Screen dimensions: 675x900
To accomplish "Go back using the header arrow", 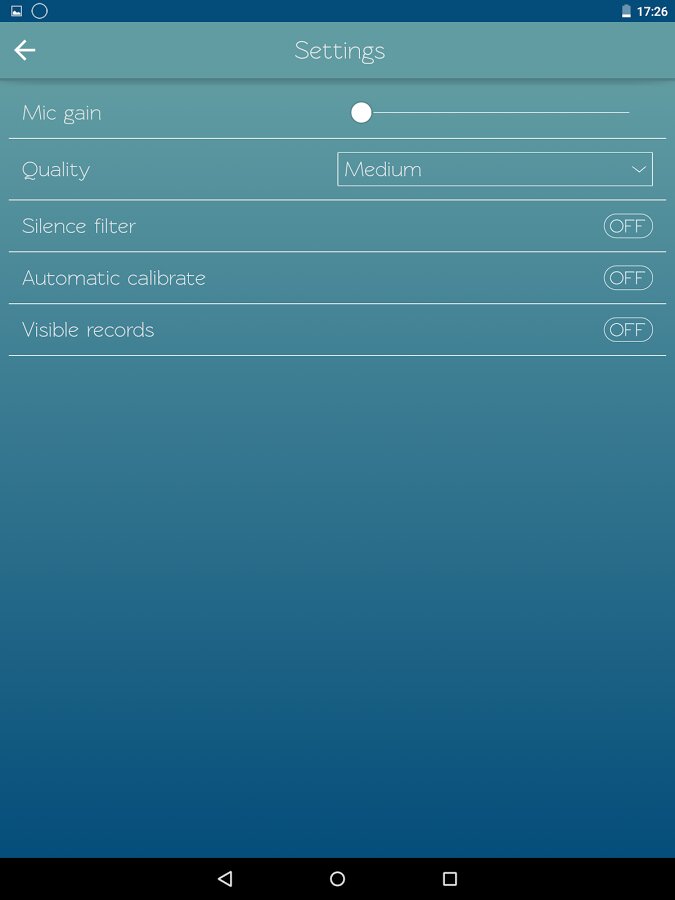I will tap(25, 51).
